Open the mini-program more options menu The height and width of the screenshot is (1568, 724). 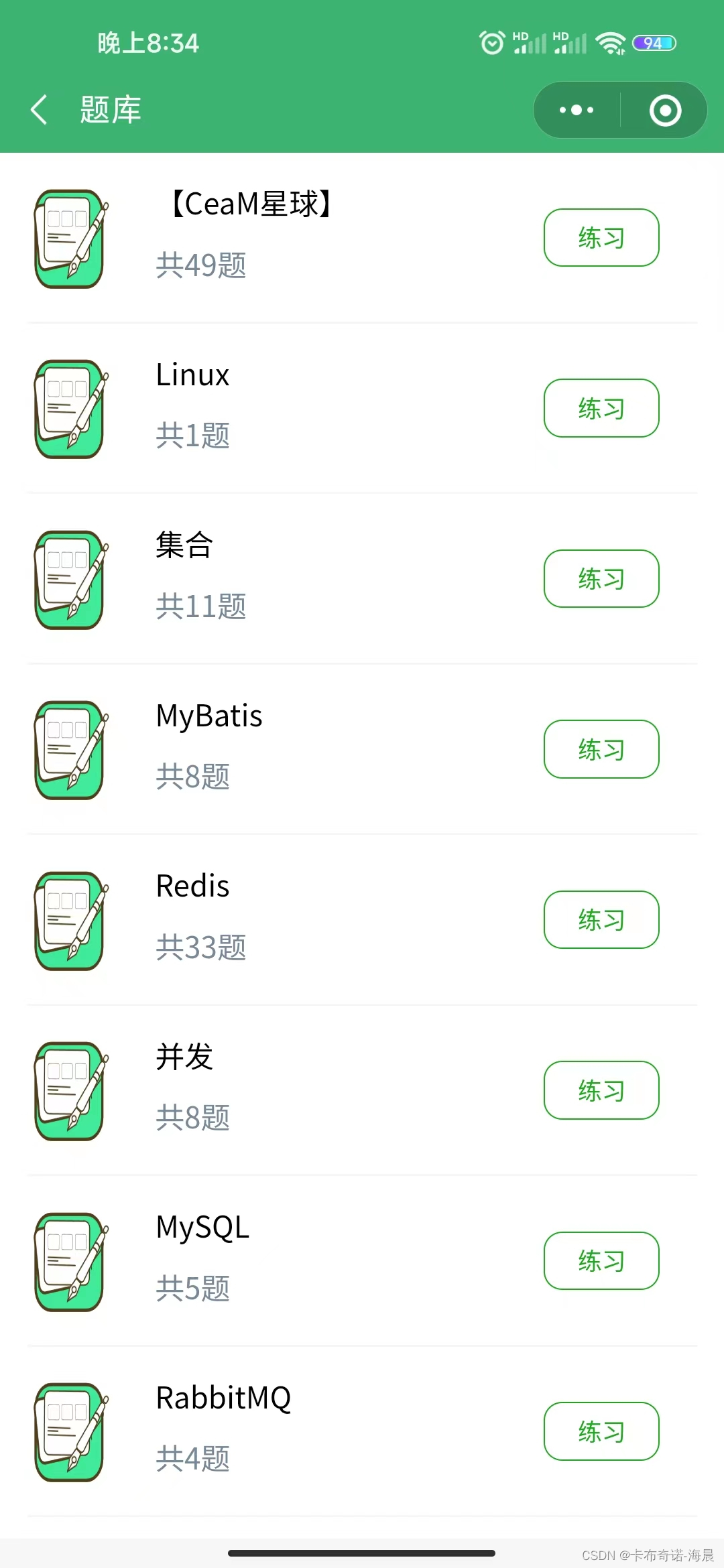coord(575,110)
